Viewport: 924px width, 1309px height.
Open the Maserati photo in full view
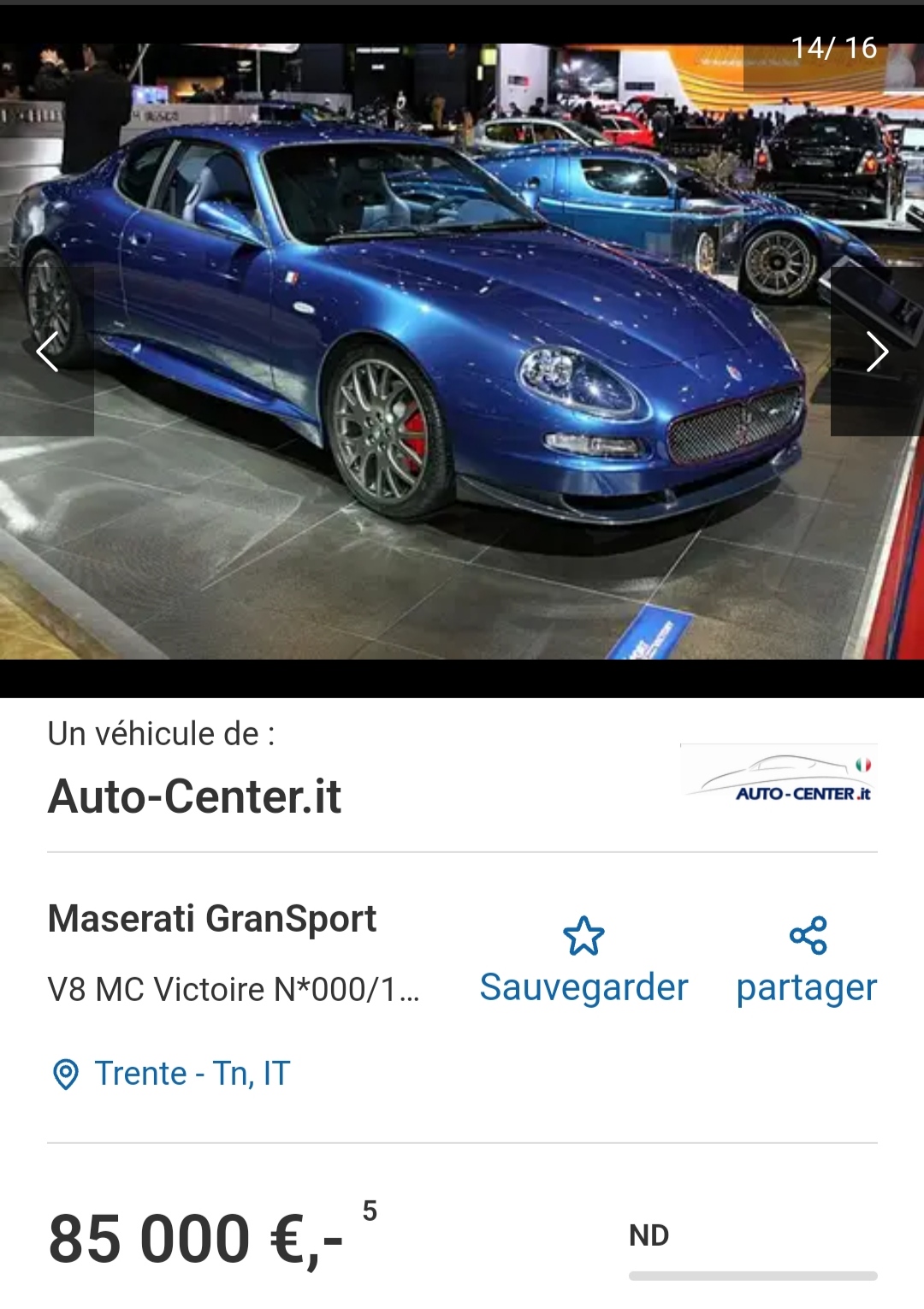click(x=462, y=351)
